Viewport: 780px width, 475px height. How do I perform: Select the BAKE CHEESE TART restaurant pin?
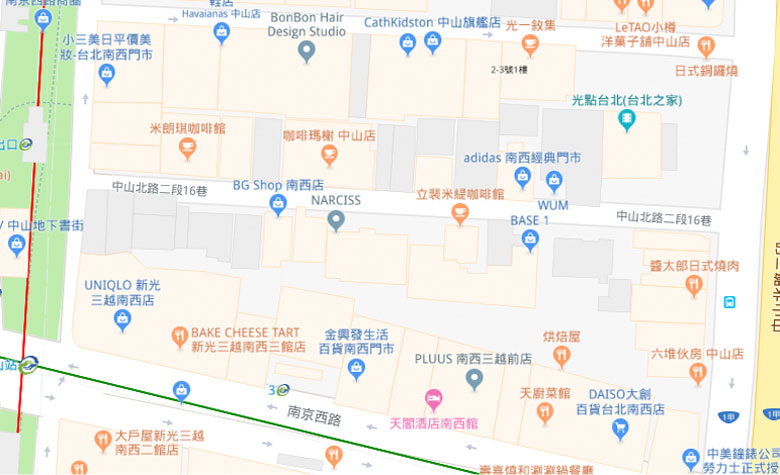tap(180, 335)
